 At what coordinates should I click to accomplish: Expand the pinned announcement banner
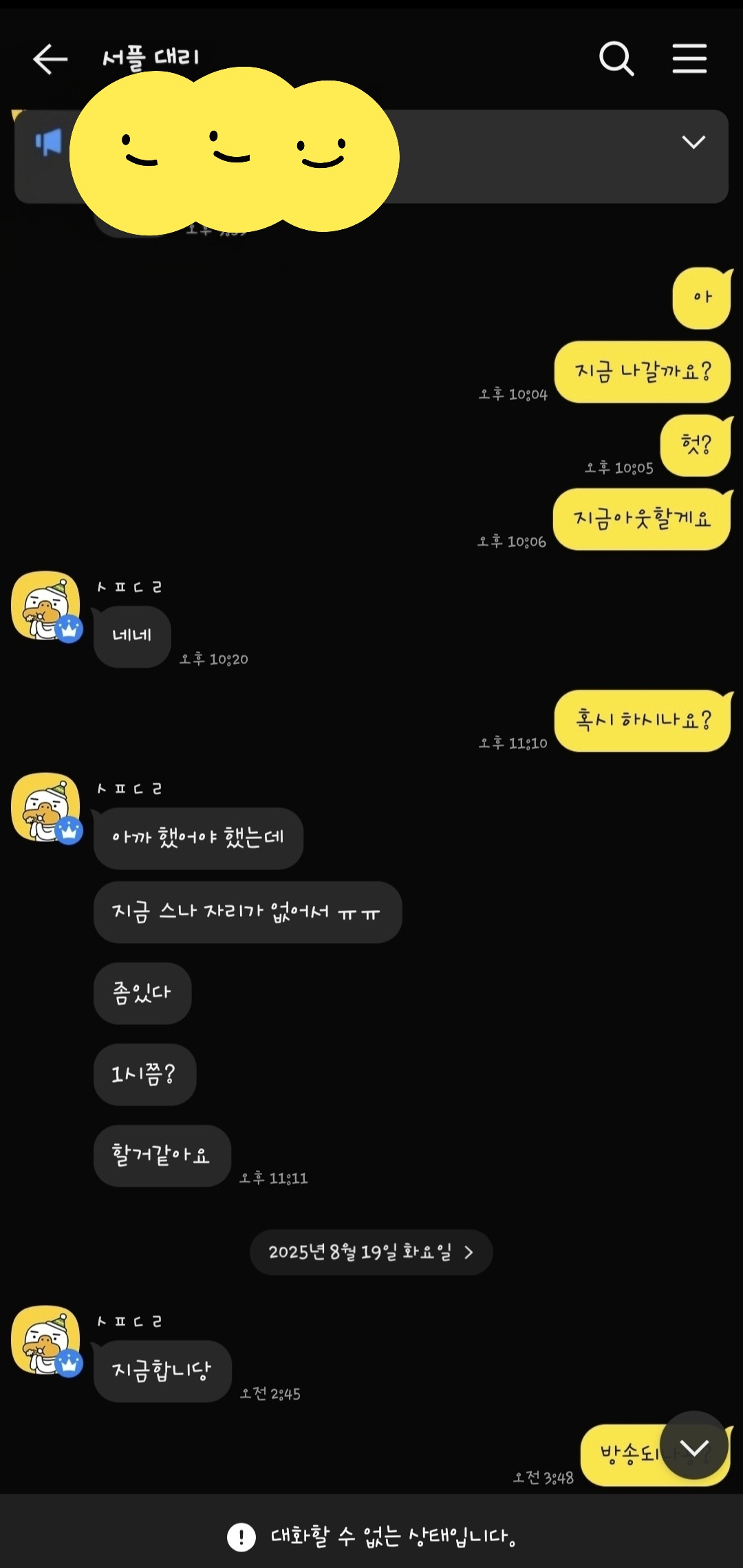coord(693,142)
